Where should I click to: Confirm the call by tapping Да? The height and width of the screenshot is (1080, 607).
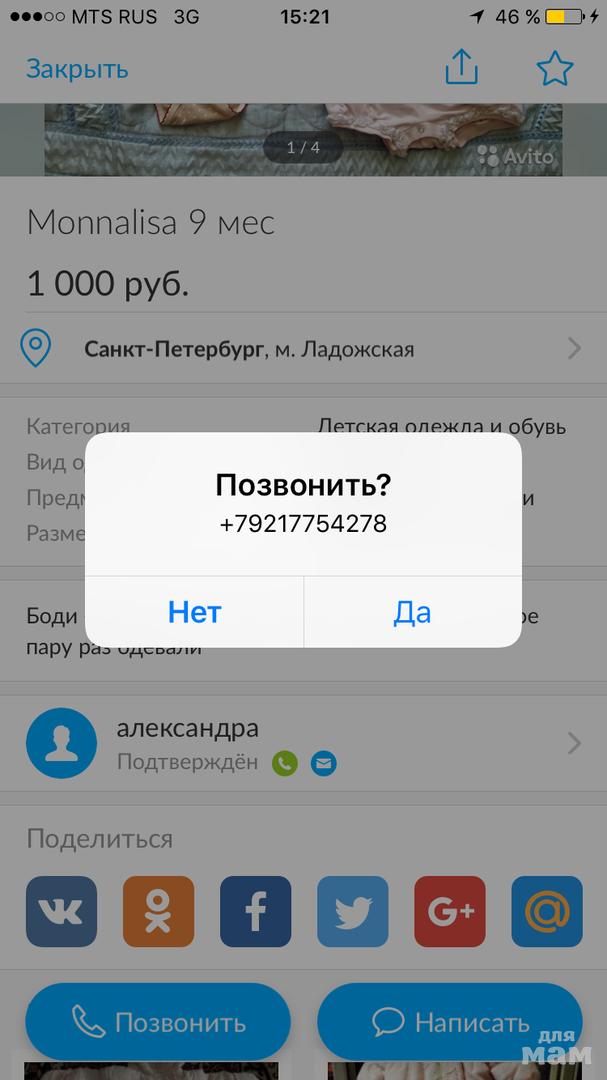click(x=412, y=611)
